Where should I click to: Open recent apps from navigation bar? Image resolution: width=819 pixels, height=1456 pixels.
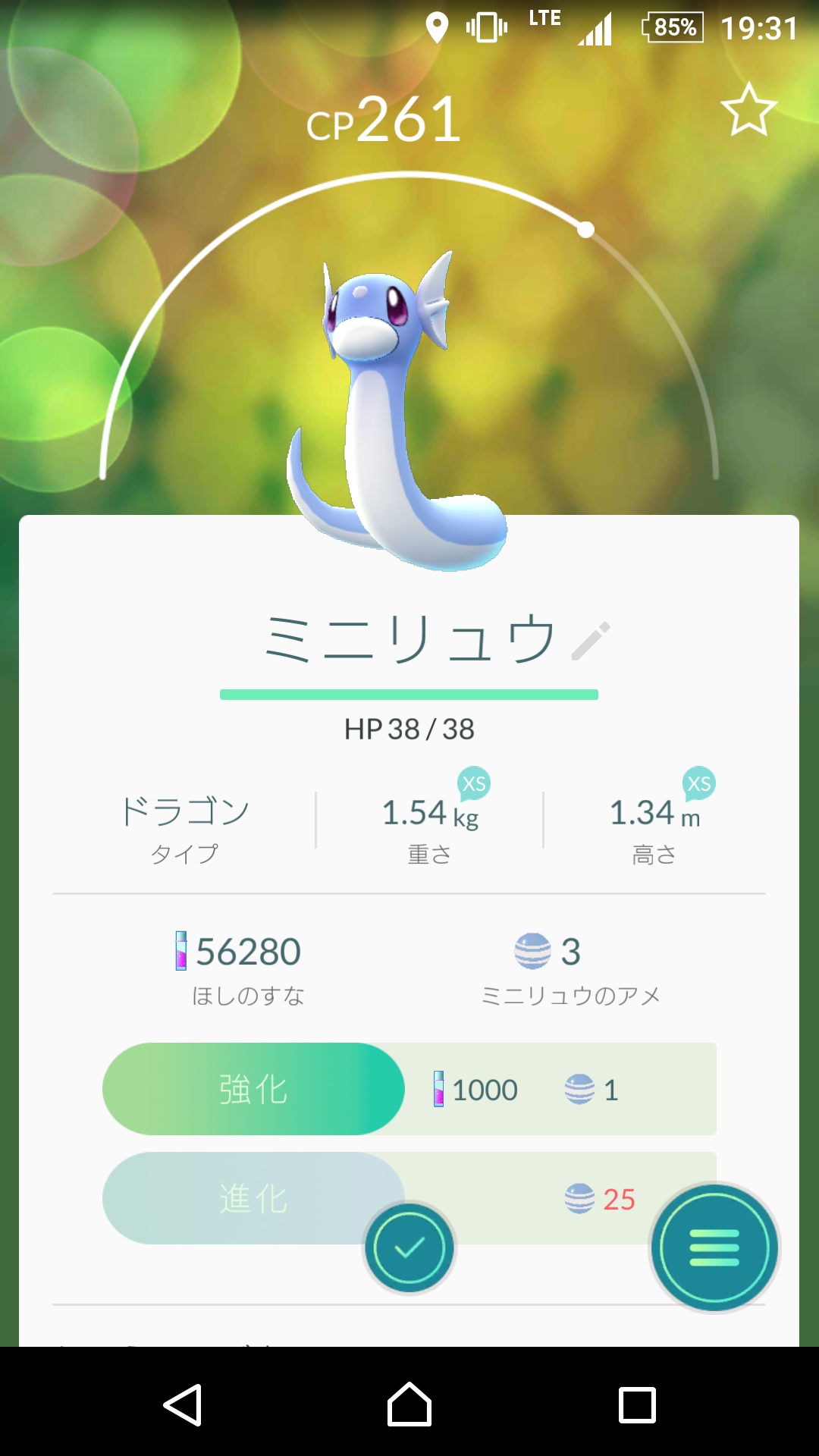pos(637,1404)
